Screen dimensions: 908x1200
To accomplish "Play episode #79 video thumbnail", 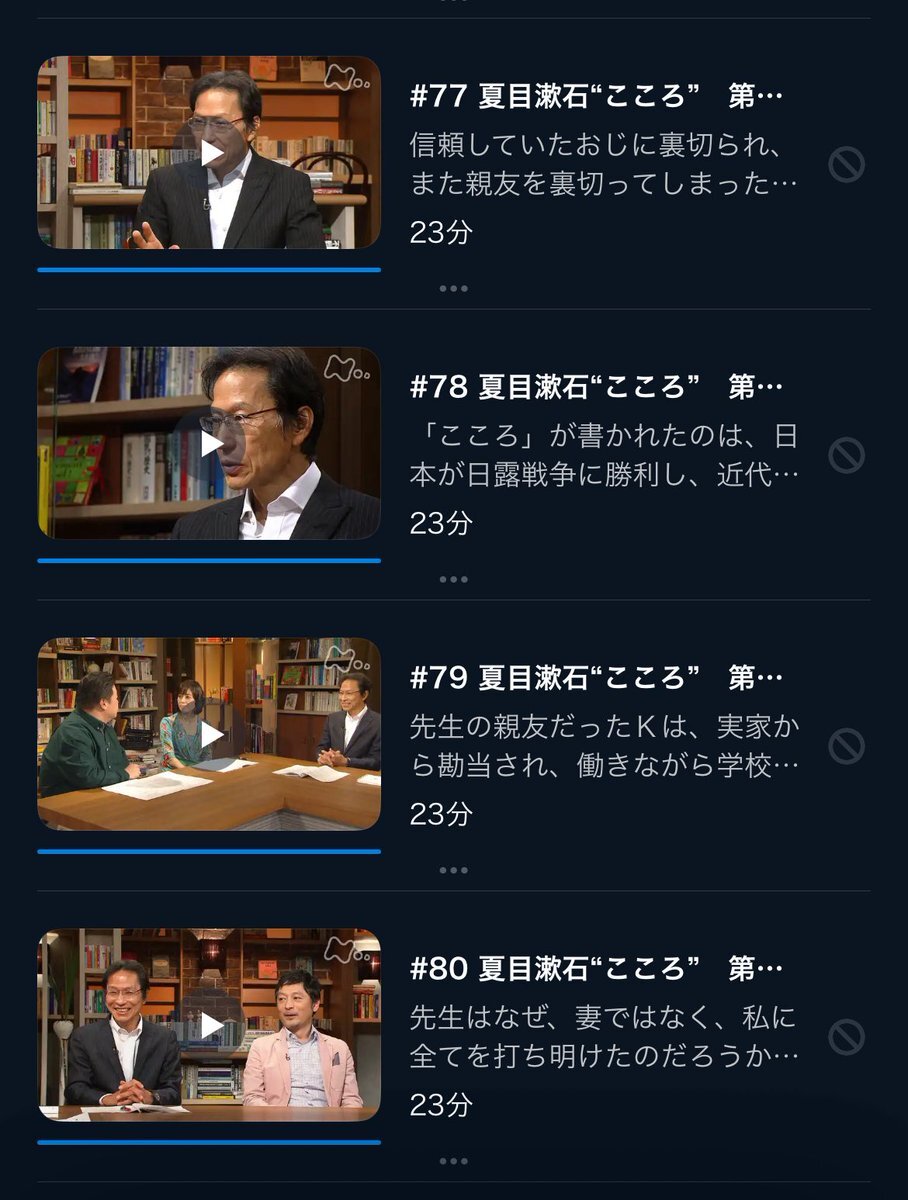I will [209, 734].
